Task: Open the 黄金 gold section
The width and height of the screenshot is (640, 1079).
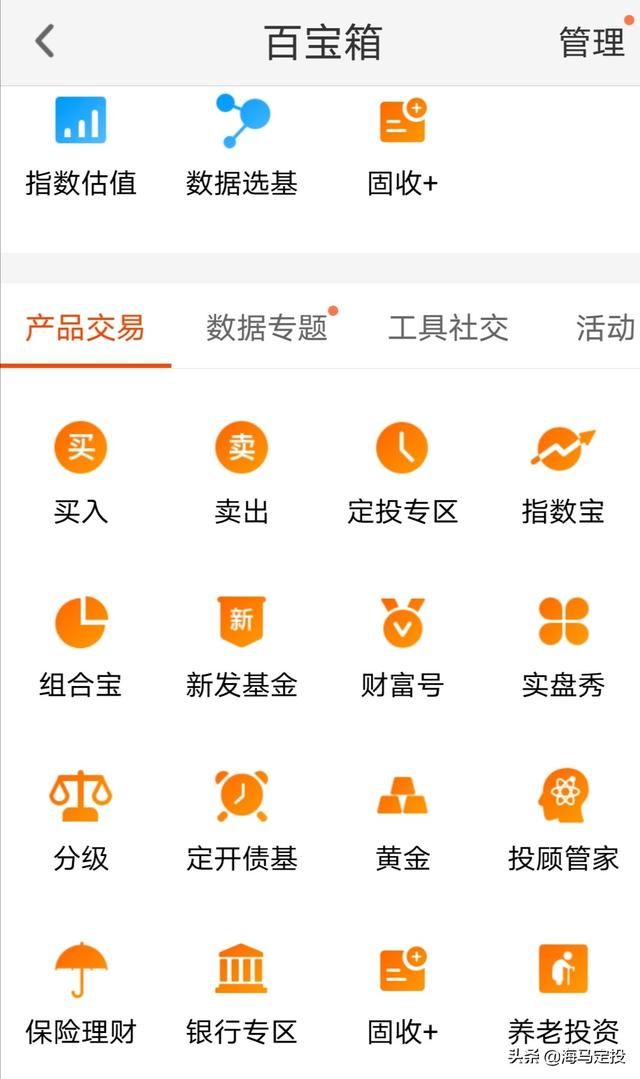Action: 403,822
